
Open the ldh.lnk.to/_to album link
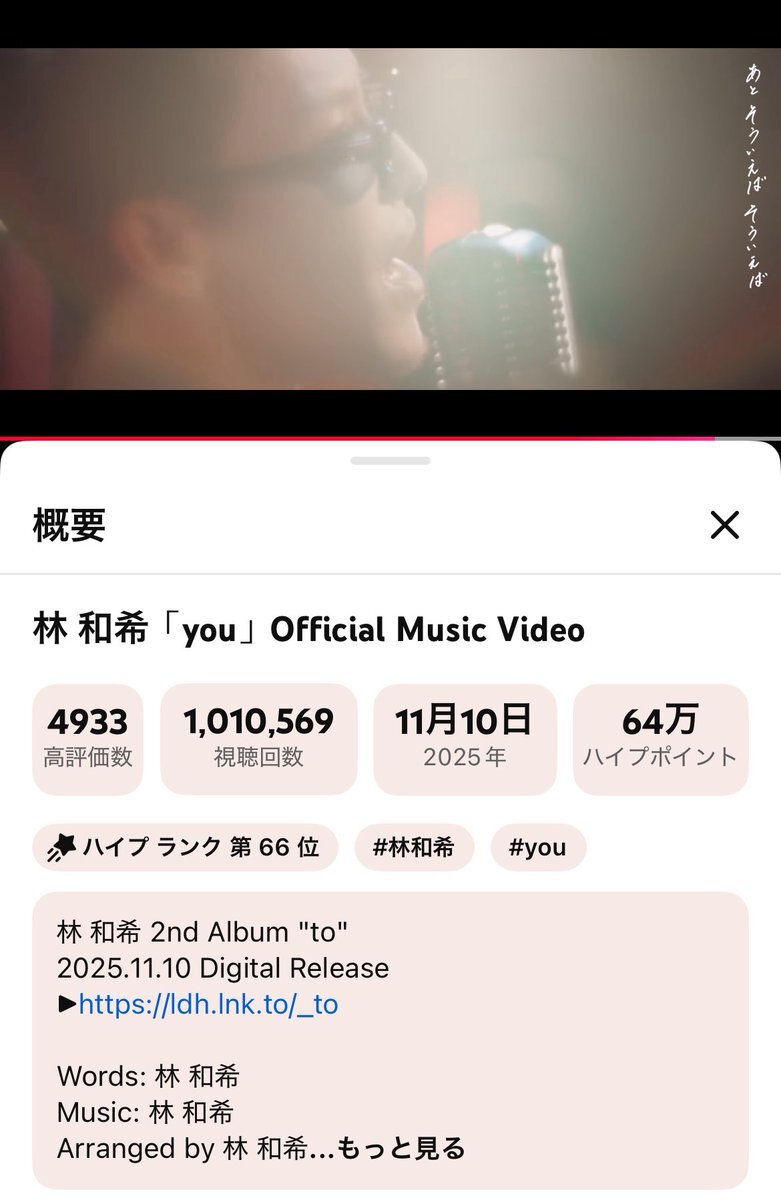(x=208, y=1004)
